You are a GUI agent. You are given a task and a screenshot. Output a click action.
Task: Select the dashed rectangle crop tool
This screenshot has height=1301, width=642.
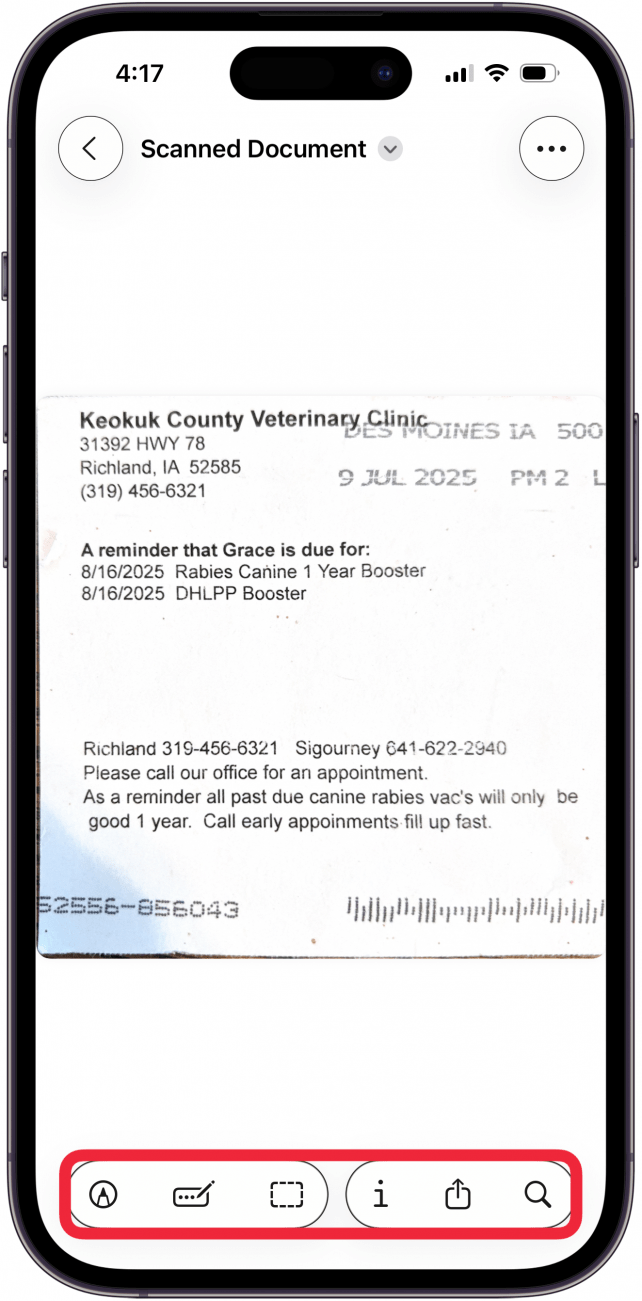point(286,1194)
